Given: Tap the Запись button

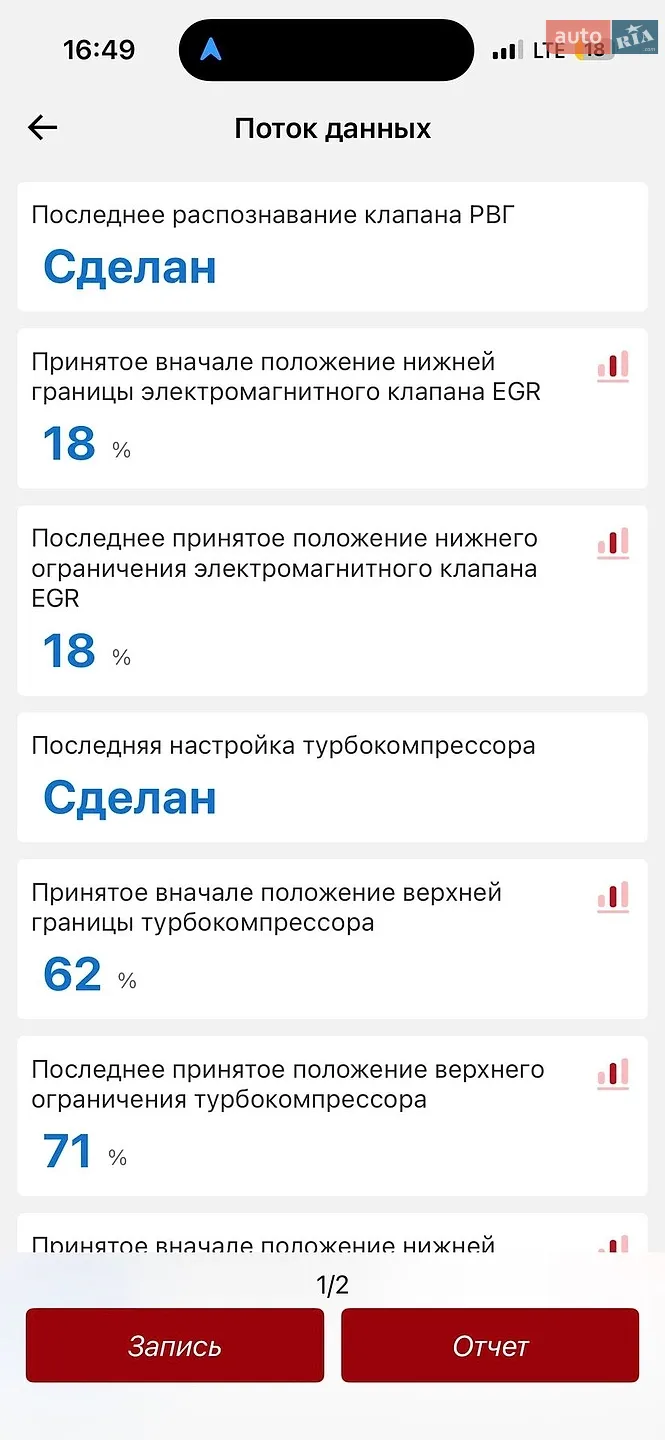Looking at the screenshot, I should [175, 1346].
